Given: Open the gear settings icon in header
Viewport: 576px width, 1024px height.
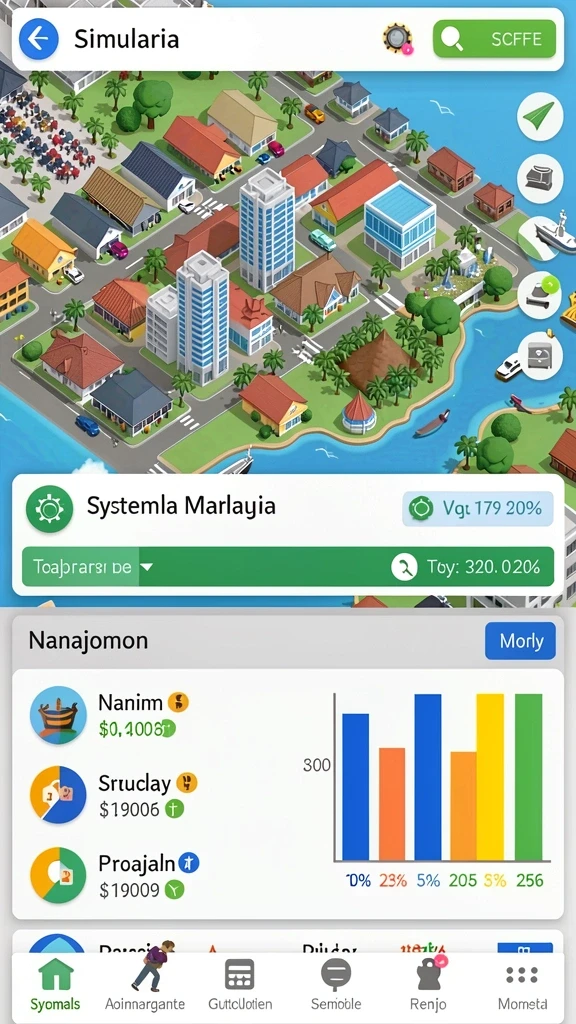Looking at the screenshot, I should pyautogui.click(x=398, y=39).
